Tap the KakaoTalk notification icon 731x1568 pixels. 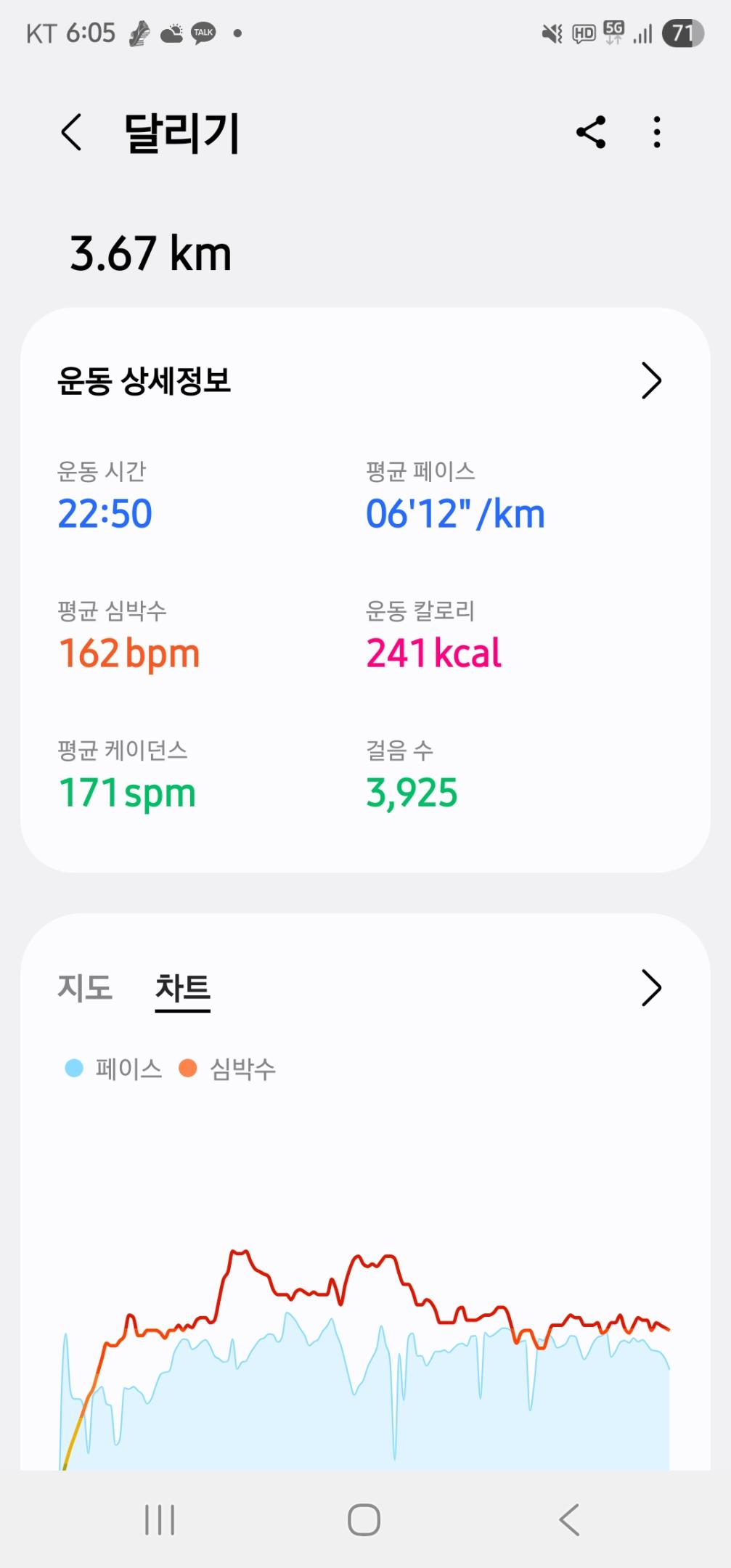point(203,32)
